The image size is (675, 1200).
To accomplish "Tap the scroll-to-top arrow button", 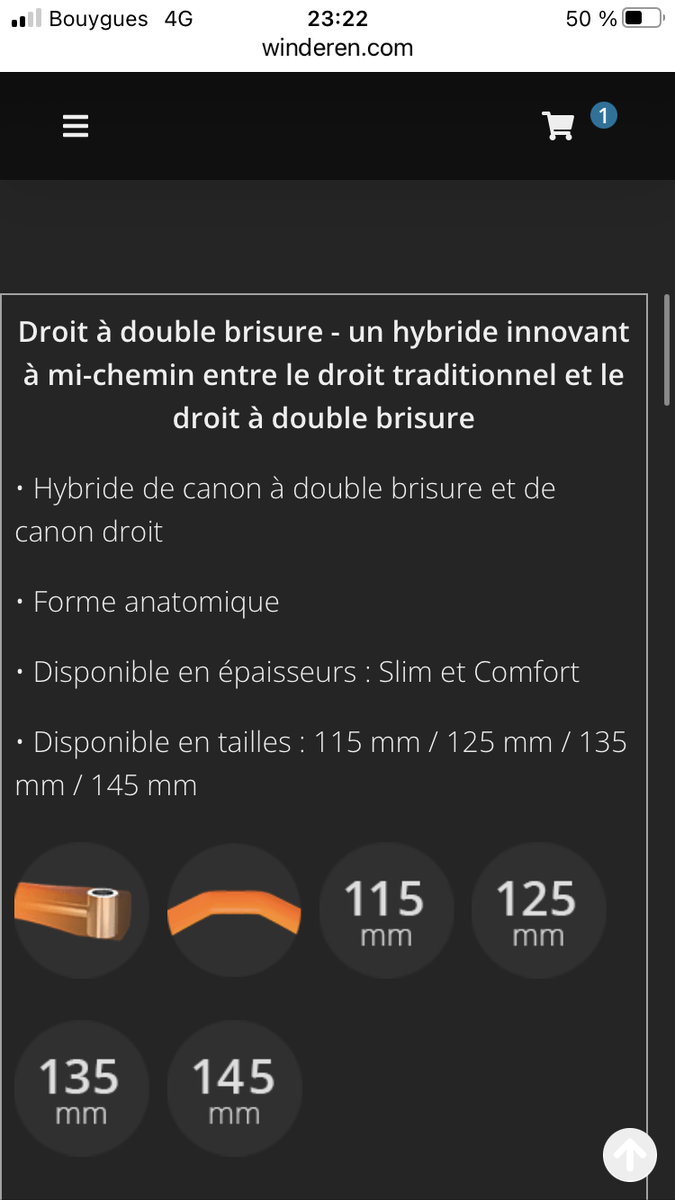I will 630,1156.
